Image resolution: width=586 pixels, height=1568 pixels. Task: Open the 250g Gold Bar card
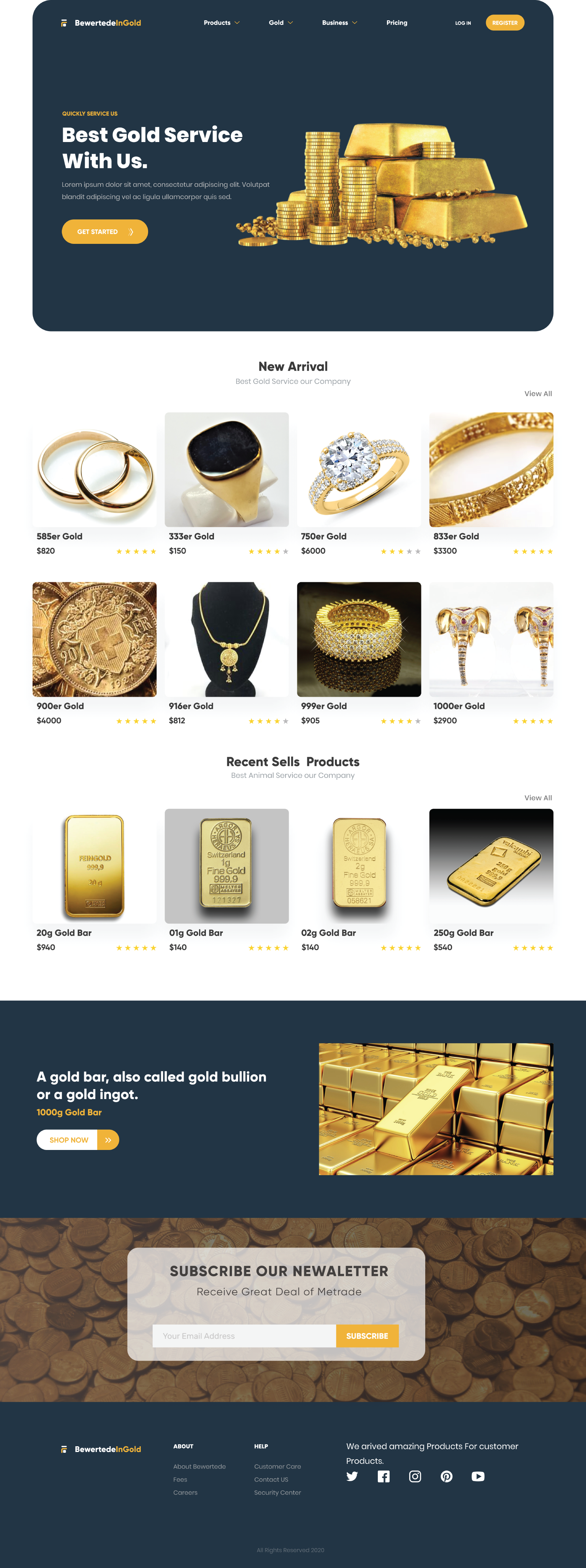pos(491,866)
